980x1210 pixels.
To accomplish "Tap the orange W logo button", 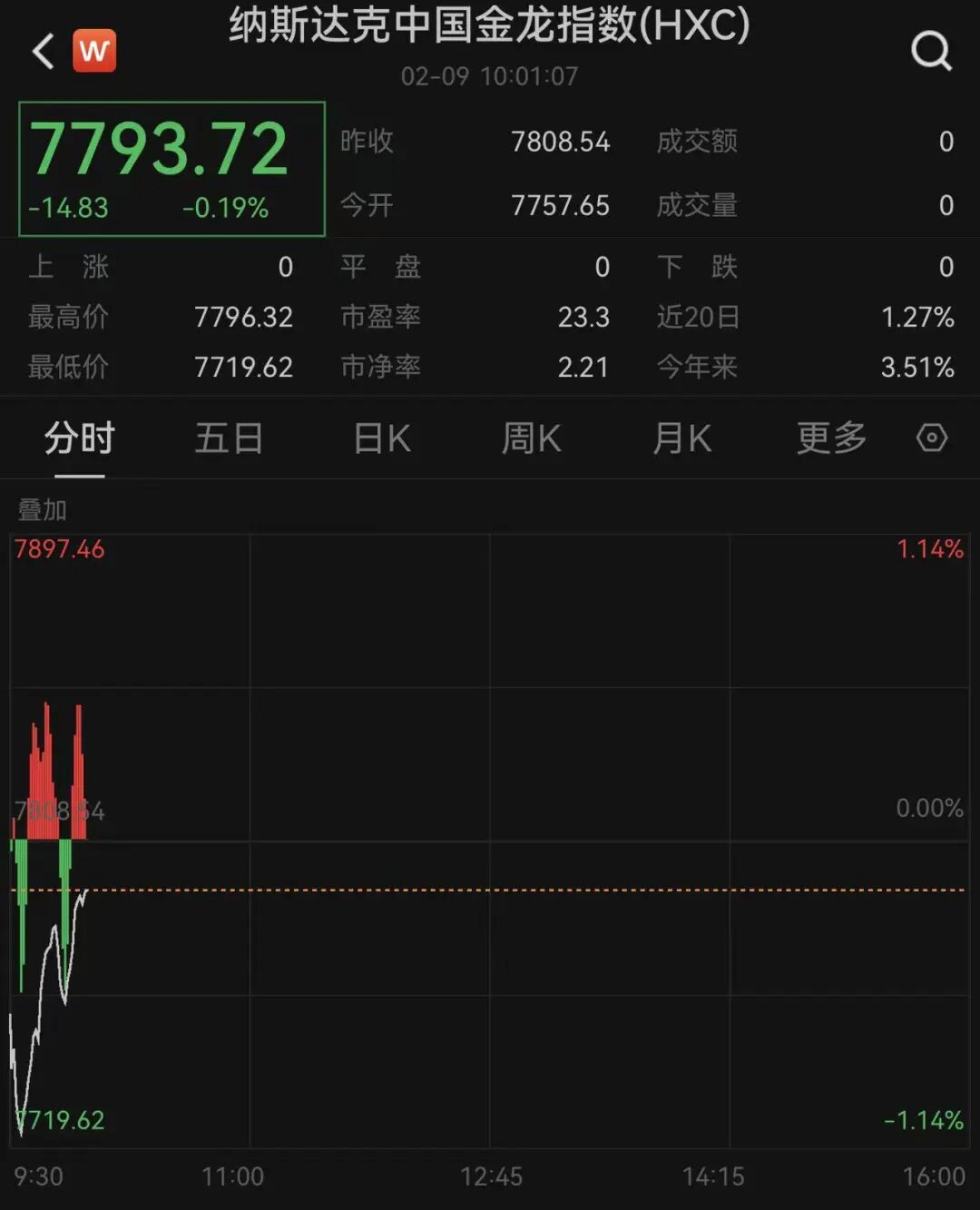I will pos(94,51).
